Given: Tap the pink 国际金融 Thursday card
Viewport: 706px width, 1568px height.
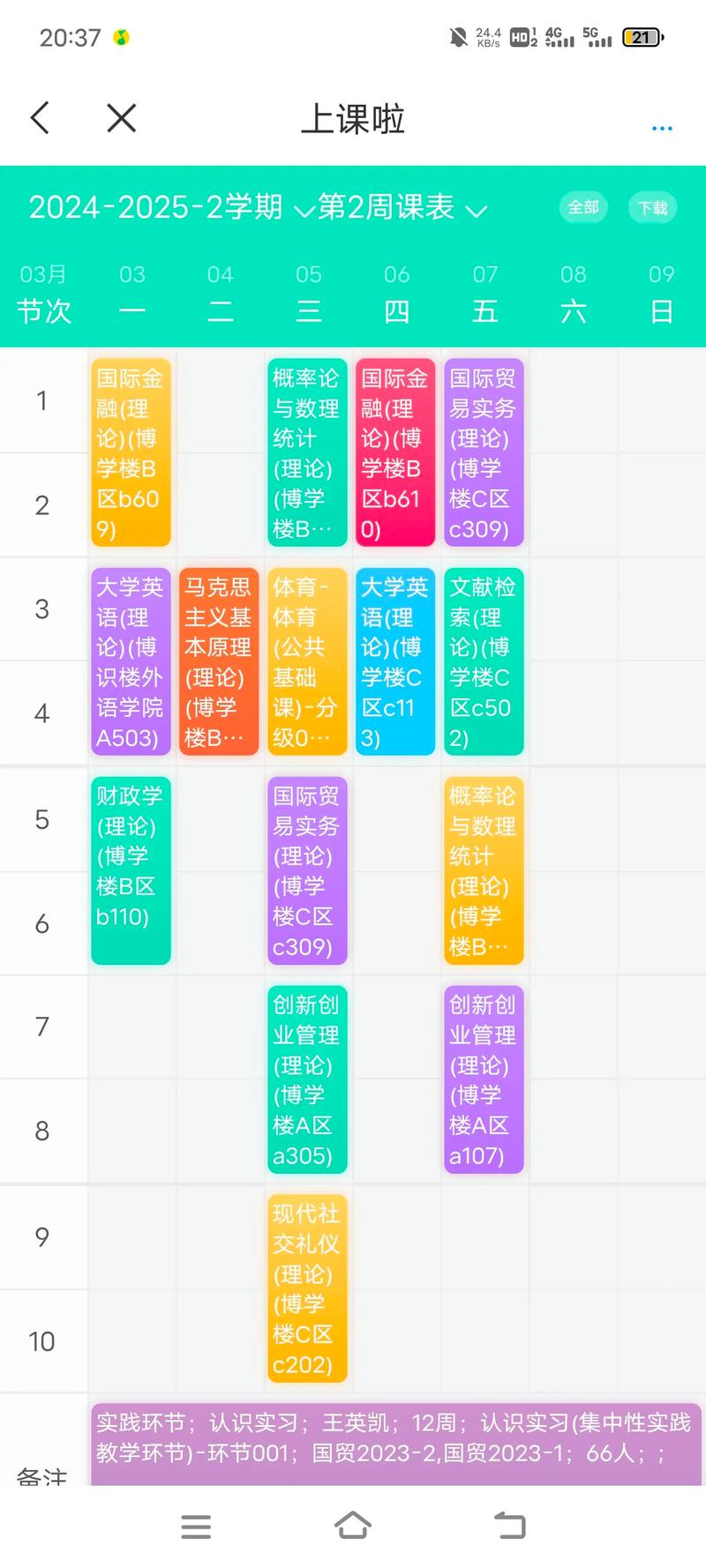Looking at the screenshot, I should pyautogui.click(x=395, y=452).
